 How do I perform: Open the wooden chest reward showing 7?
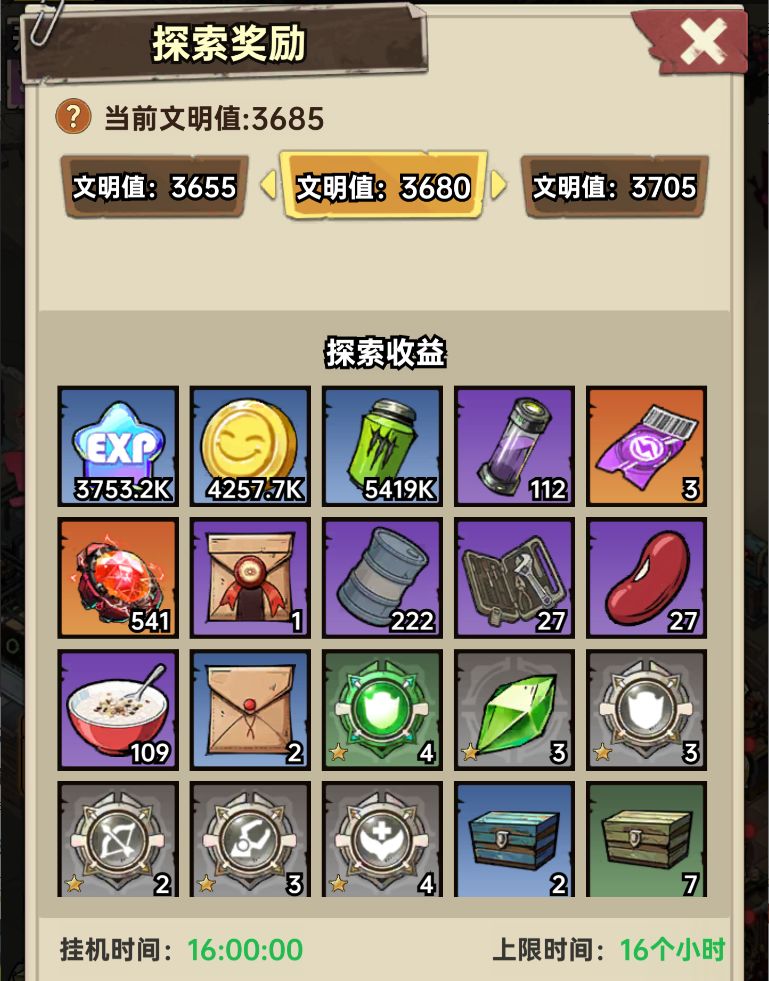[645, 842]
